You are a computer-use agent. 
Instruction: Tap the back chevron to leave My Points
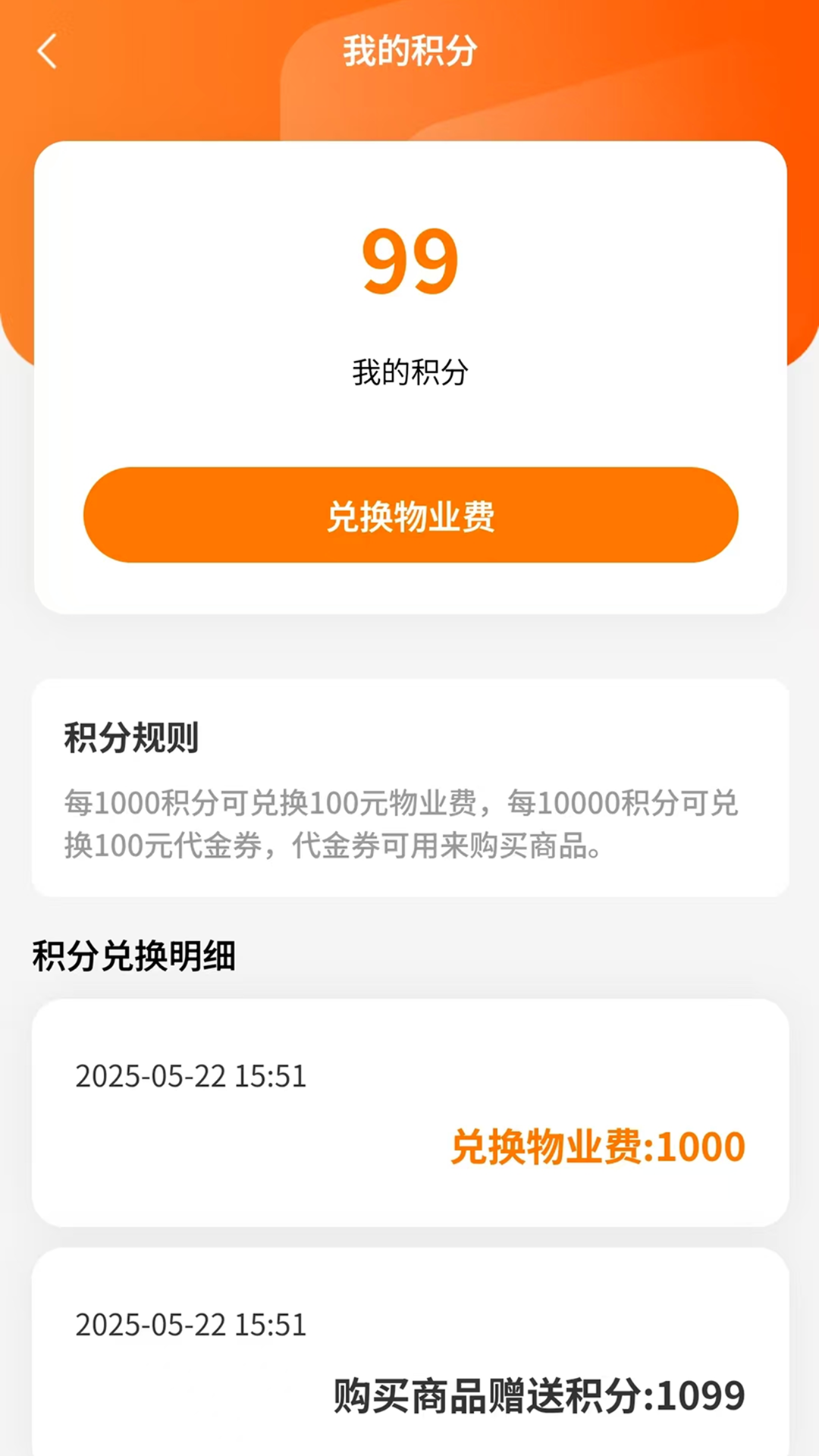coord(47,52)
